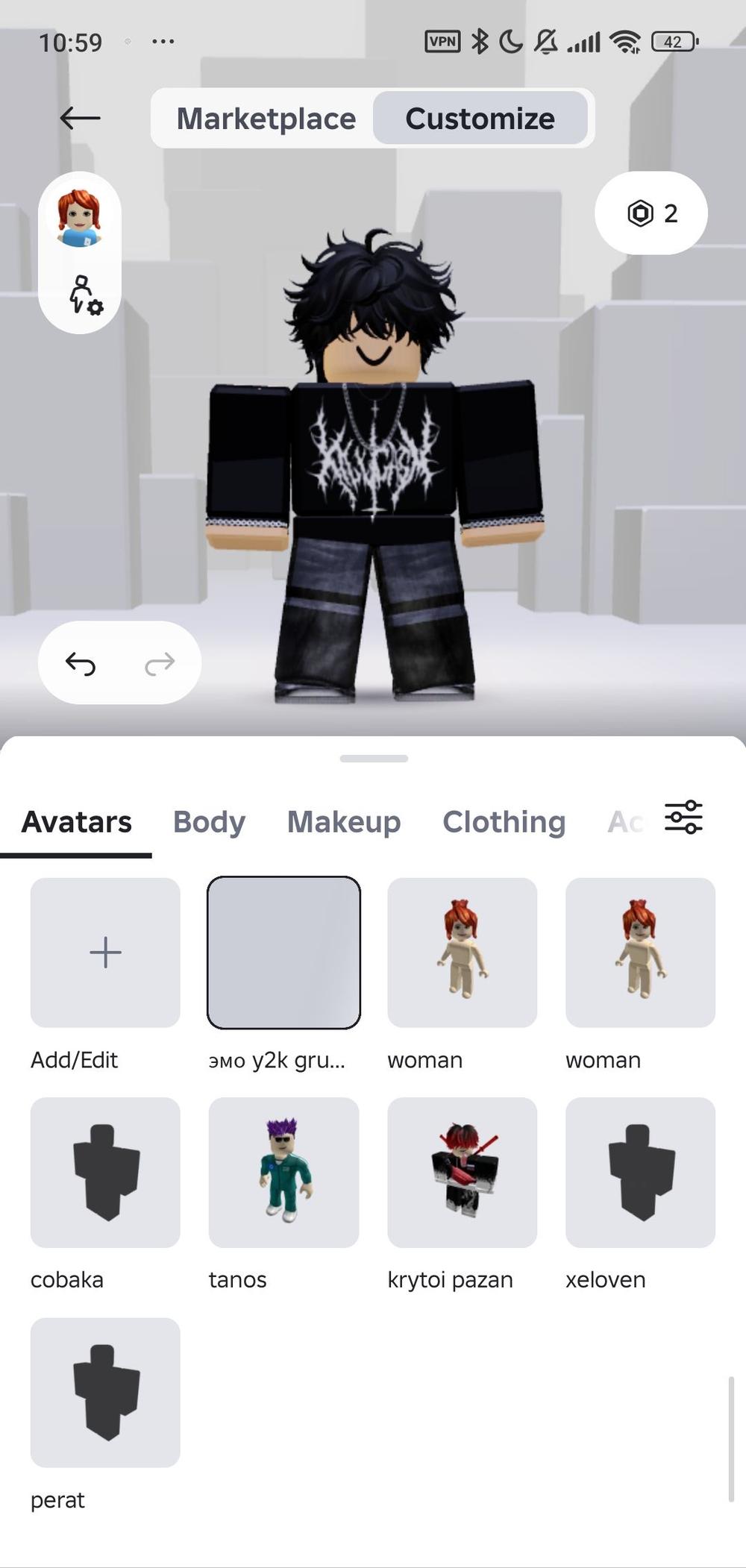This screenshot has height=1568, width=746.
Task: Choose the tanos avatar
Action: tap(283, 1172)
